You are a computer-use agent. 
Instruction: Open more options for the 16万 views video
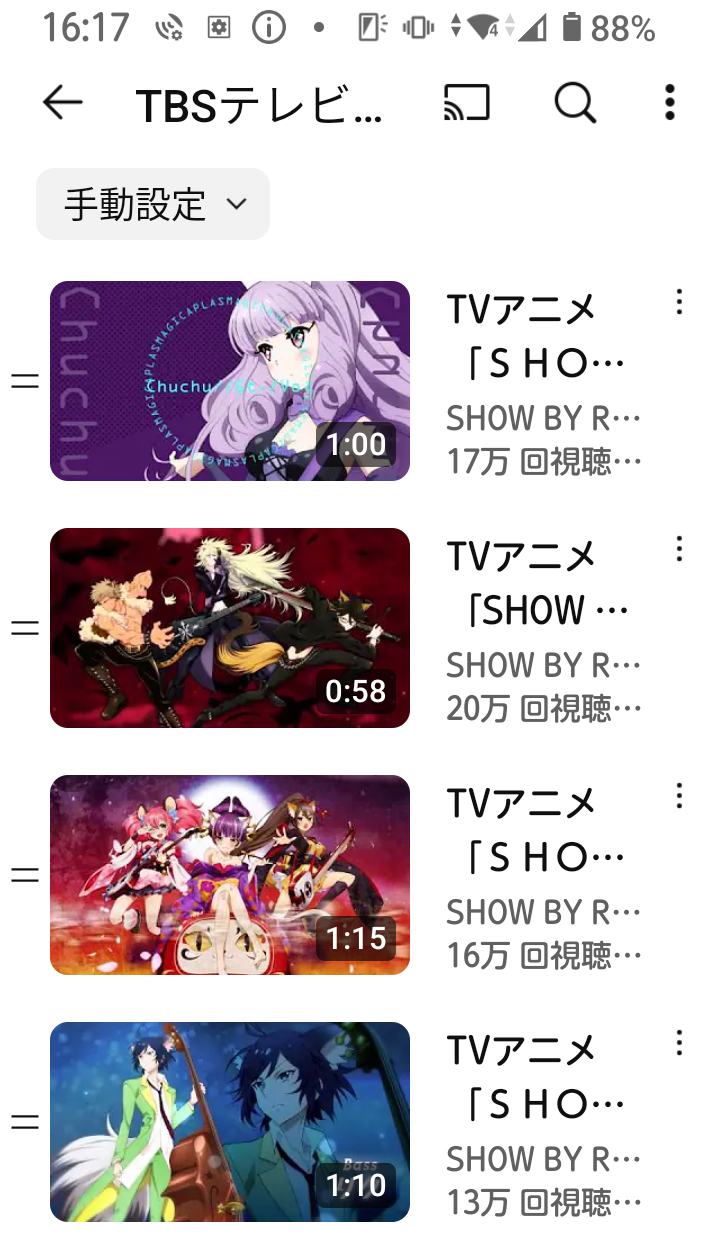[x=679, y=795]
